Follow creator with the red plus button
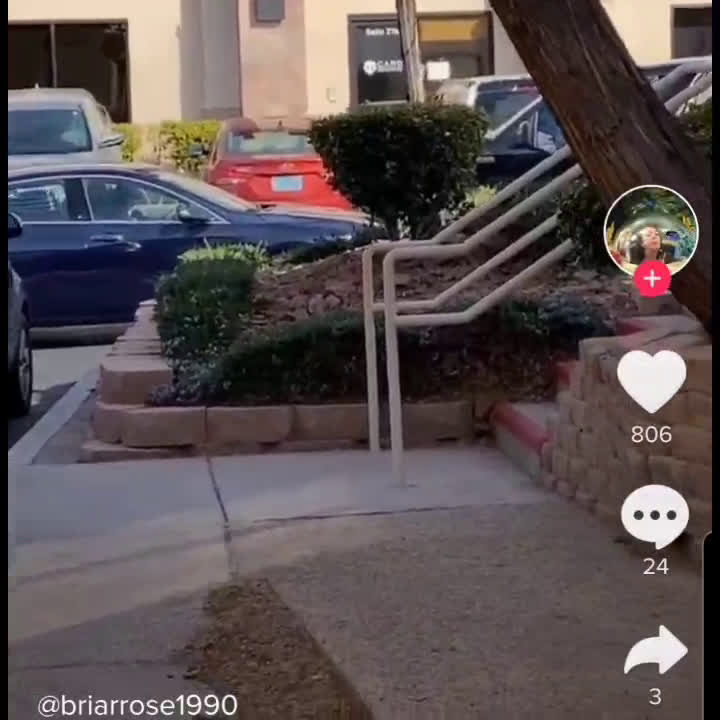The image size is (720, 720). click(x=652, y=279)
